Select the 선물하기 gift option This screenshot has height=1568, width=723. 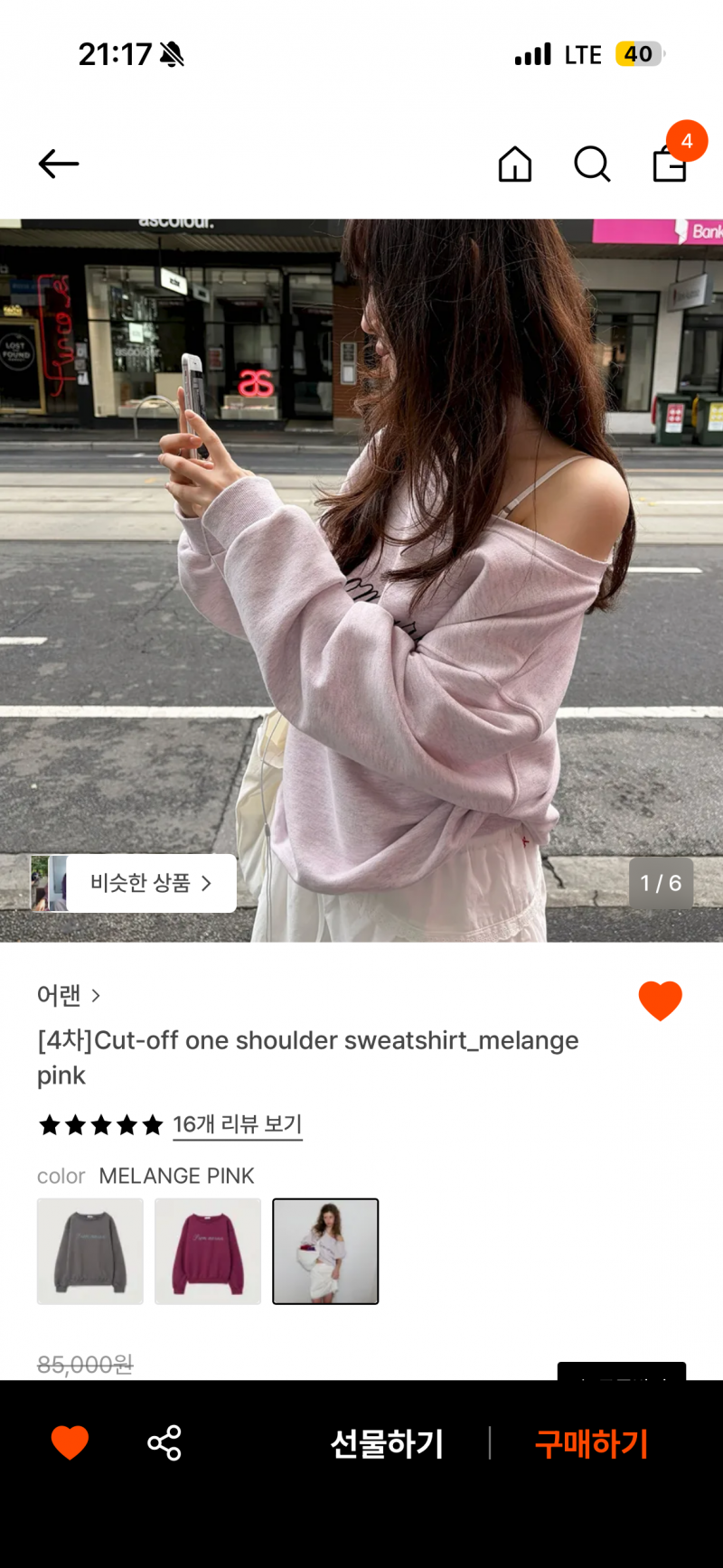tap(387, 1443)
